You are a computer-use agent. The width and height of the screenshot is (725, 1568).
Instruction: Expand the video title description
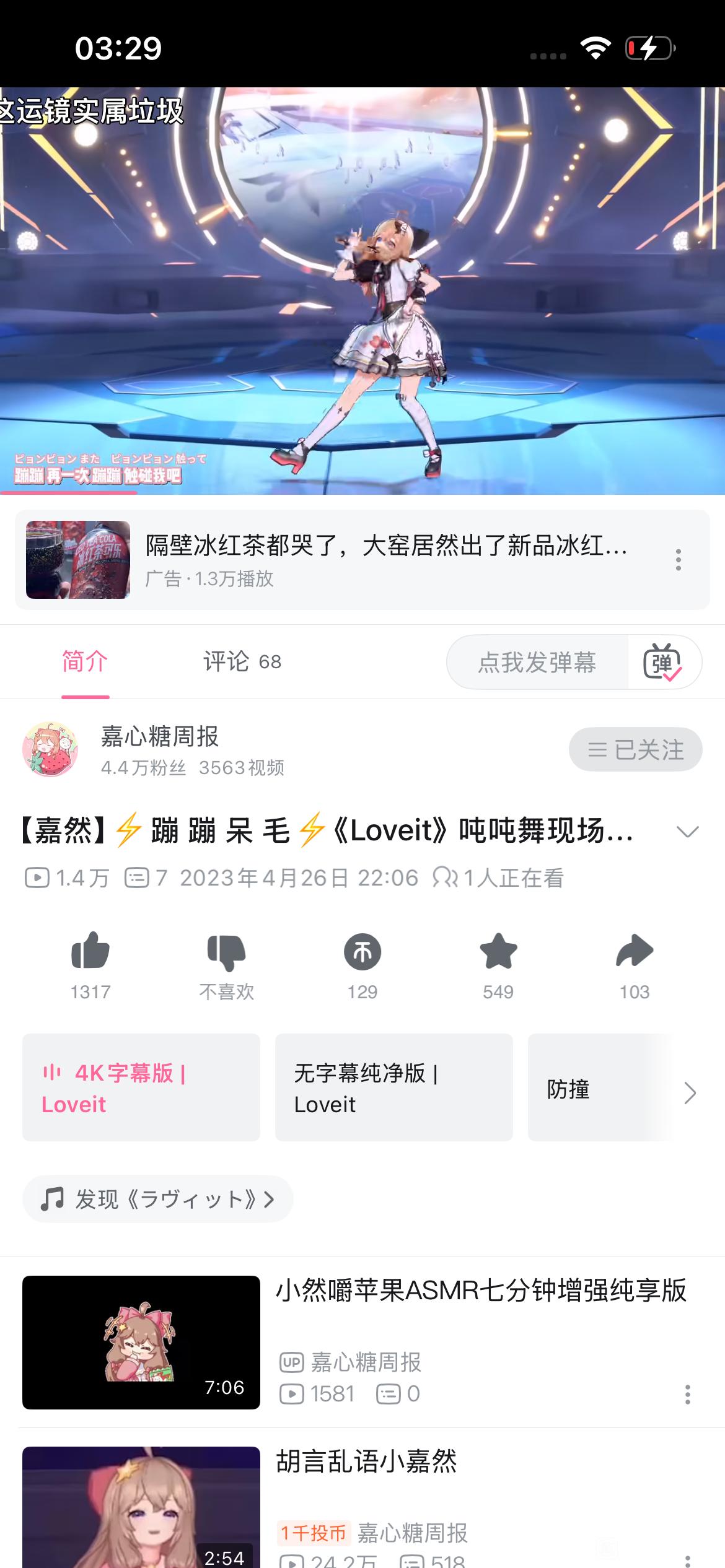pos(687,831)
